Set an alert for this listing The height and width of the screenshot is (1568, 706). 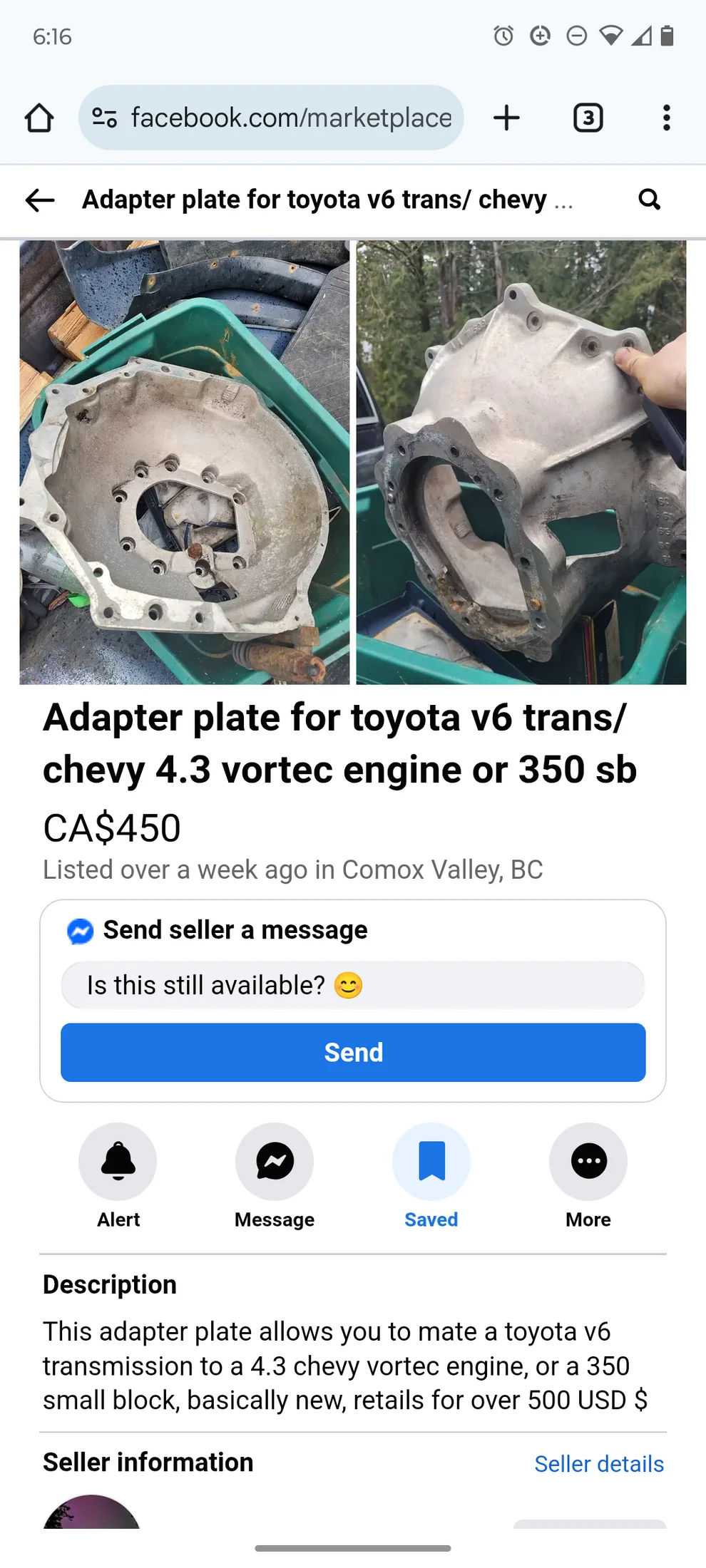[x=118, y=1161]
